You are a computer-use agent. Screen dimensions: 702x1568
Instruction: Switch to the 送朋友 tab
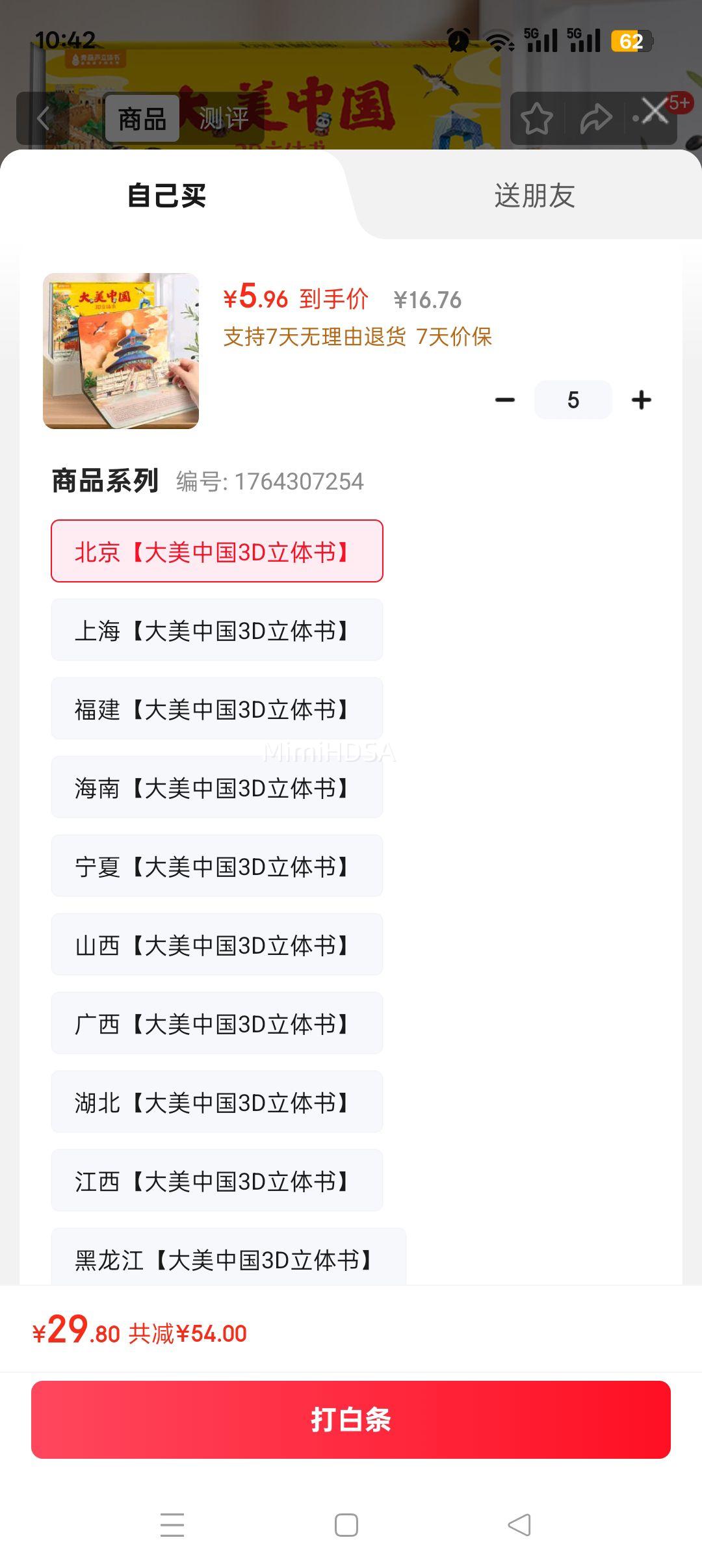(534, 195)
